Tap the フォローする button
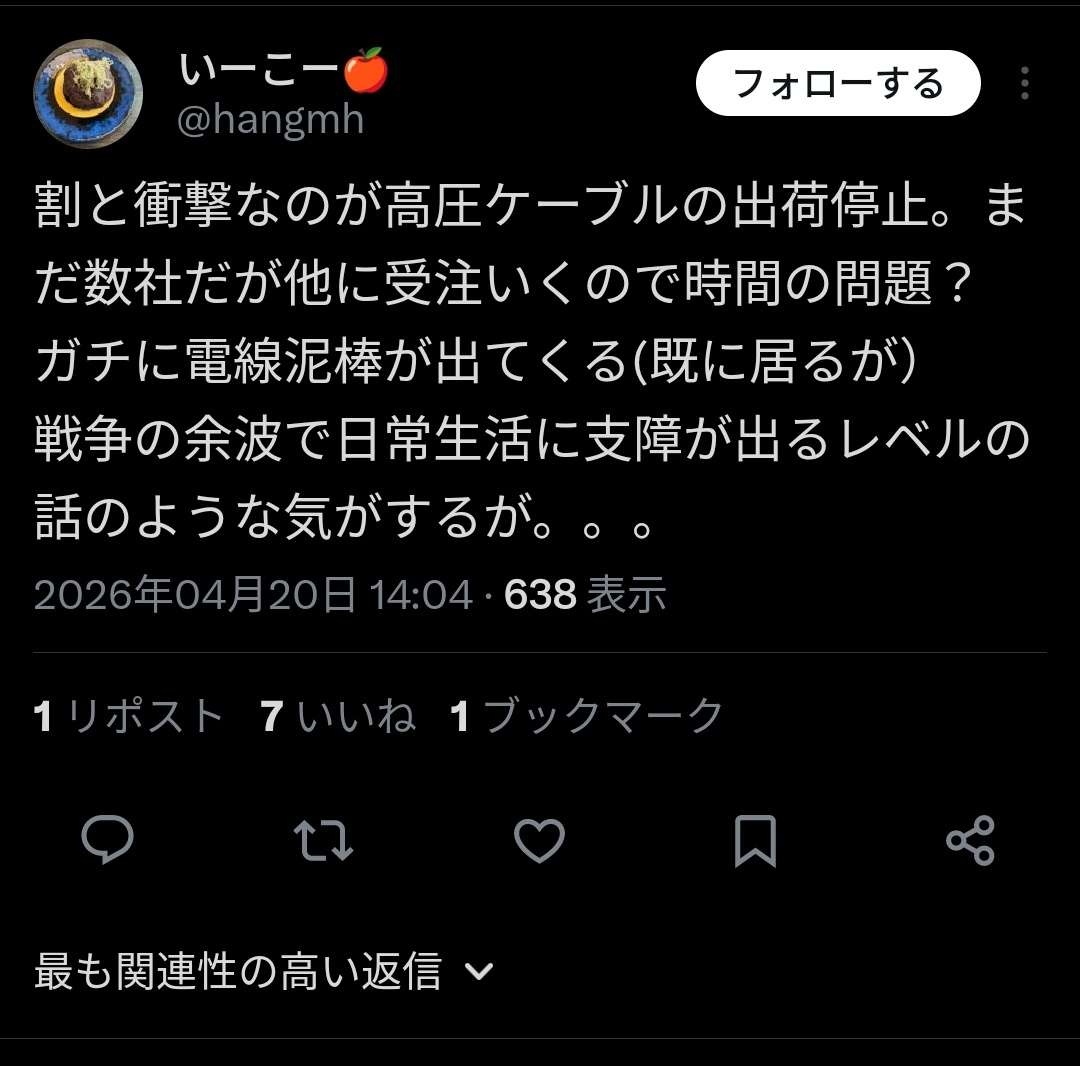 [837, 83]
